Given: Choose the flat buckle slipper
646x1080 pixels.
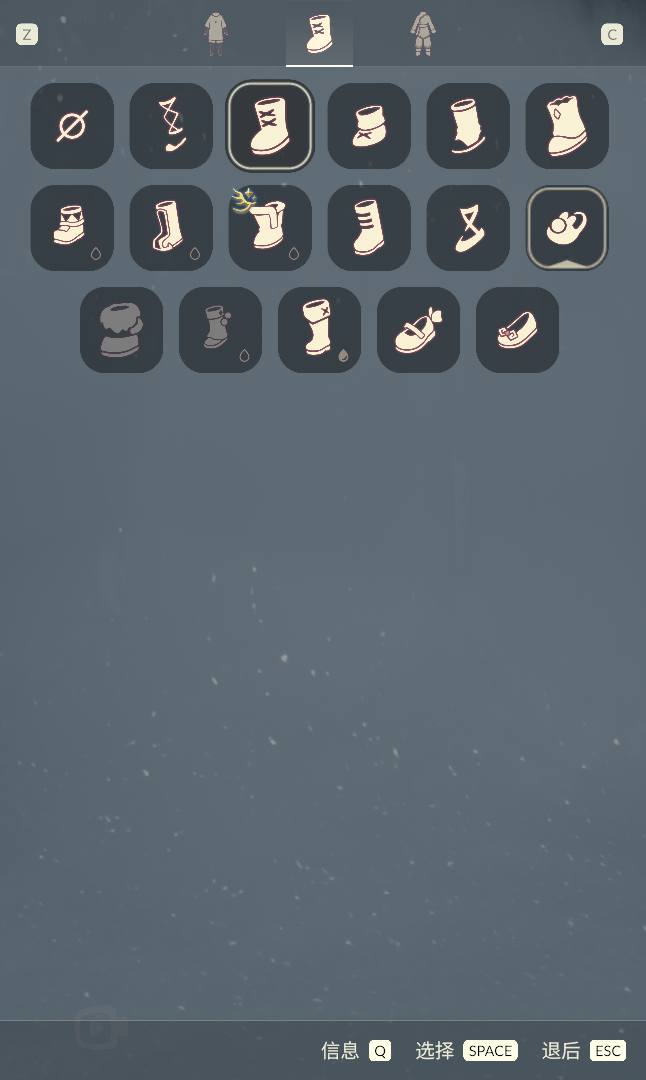Looking at the screenshot, I should (x=517, y=330).
